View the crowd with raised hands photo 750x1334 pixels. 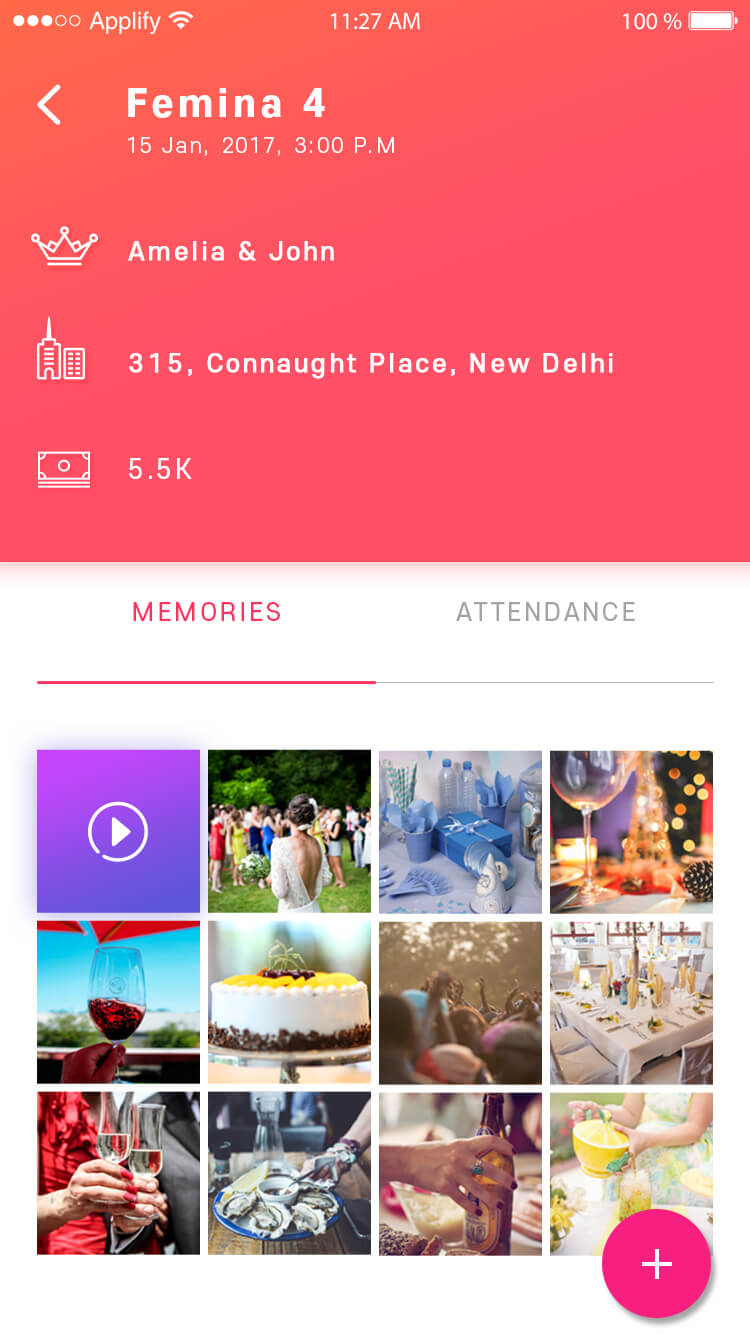pos(460,1002)
